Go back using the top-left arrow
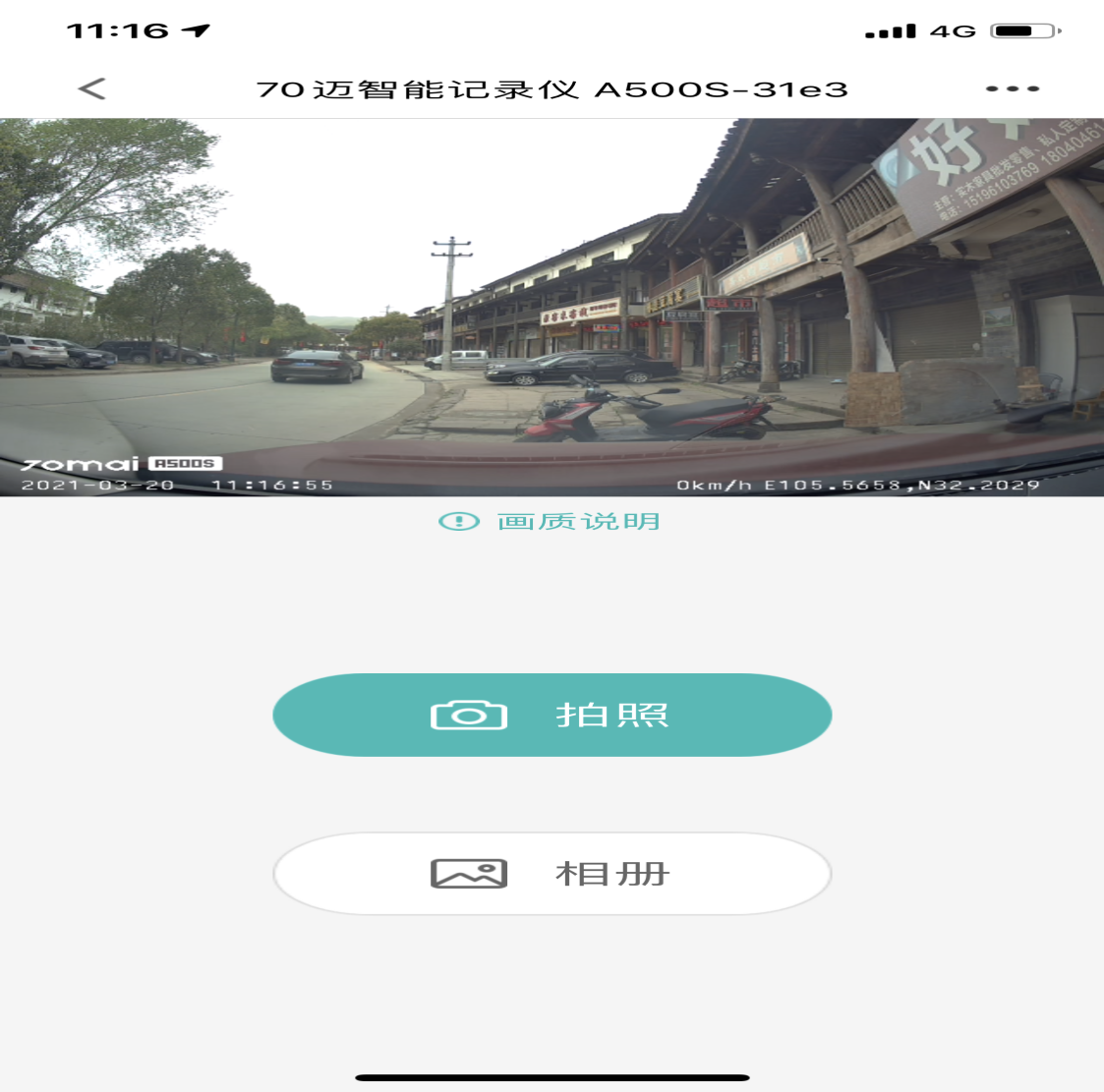Image resolution: width=1104 pixels, height=1092 pixels. click(91, 89)
